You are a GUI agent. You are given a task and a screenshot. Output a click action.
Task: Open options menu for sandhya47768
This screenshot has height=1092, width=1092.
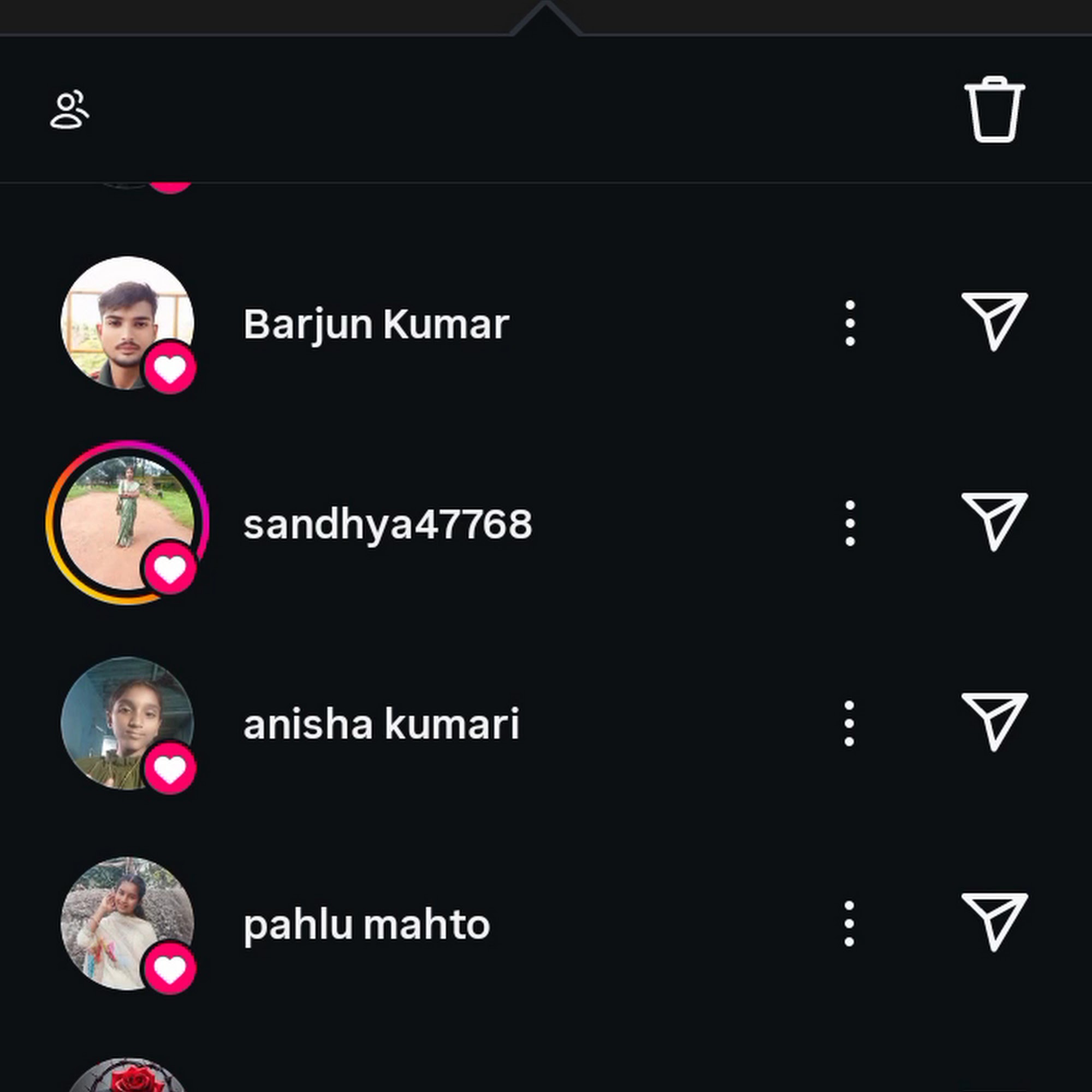click(x=850, y=524)
